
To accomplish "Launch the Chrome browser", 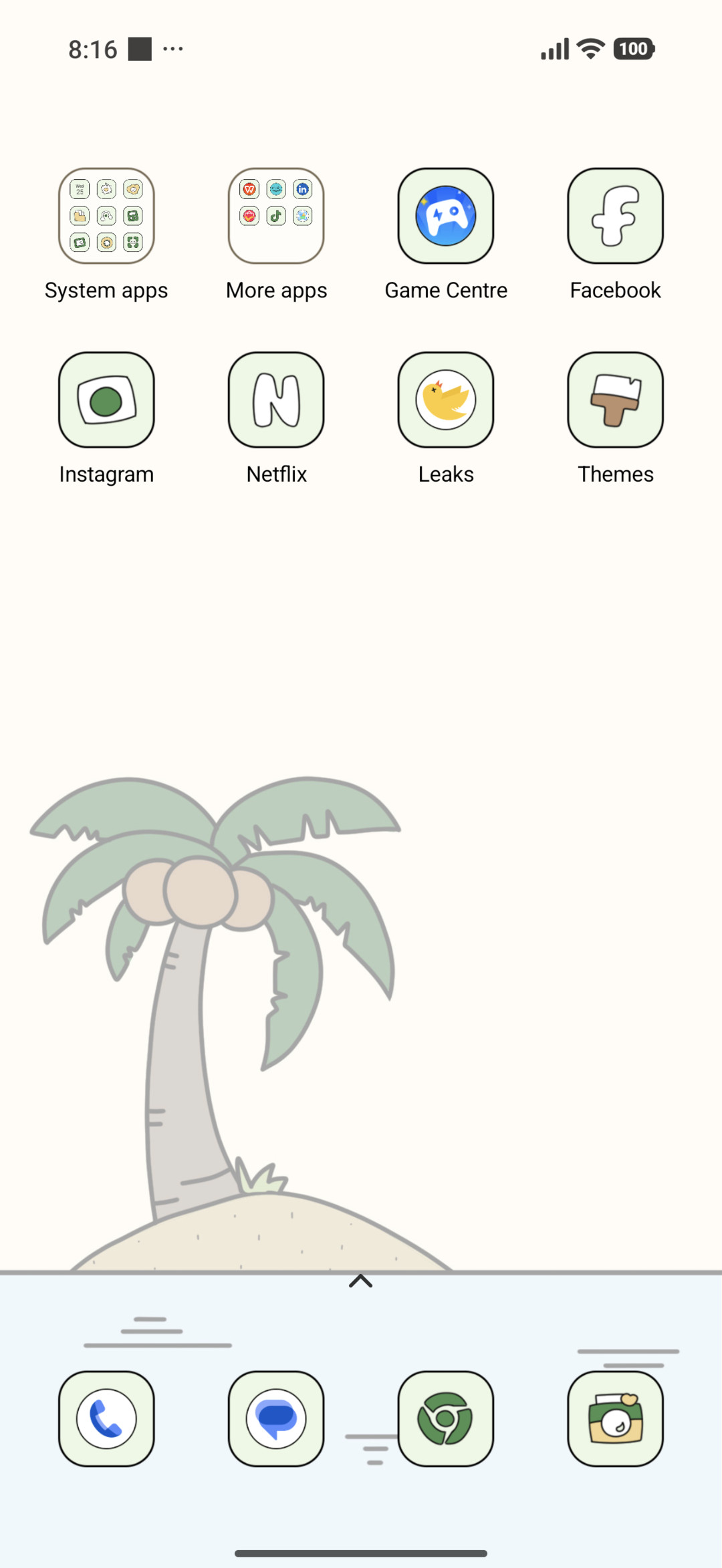I will point(446,1419).
